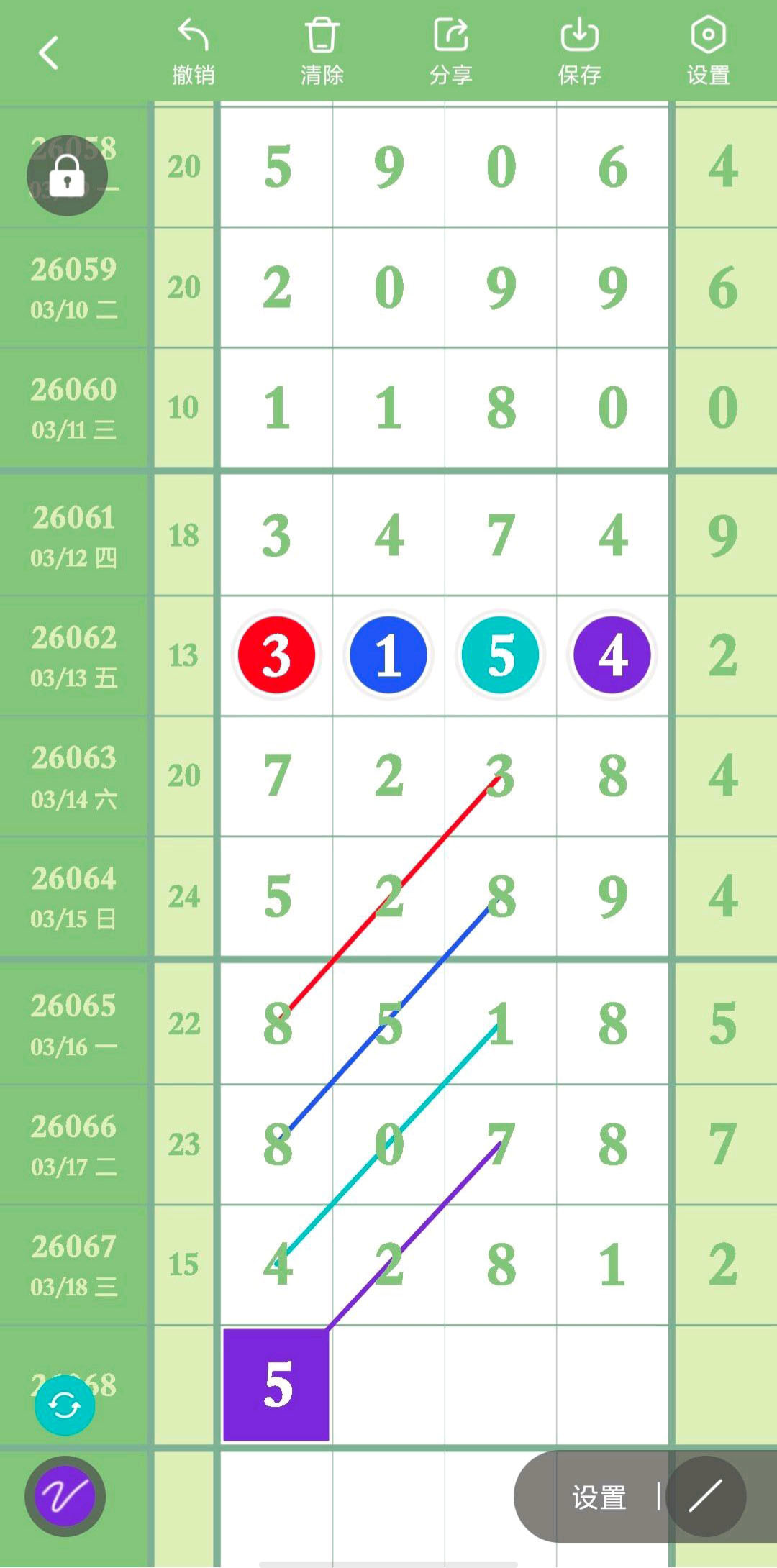
Task: Tap the teal circled number 5
Action: pyautogui.click(x=500, y=655)
